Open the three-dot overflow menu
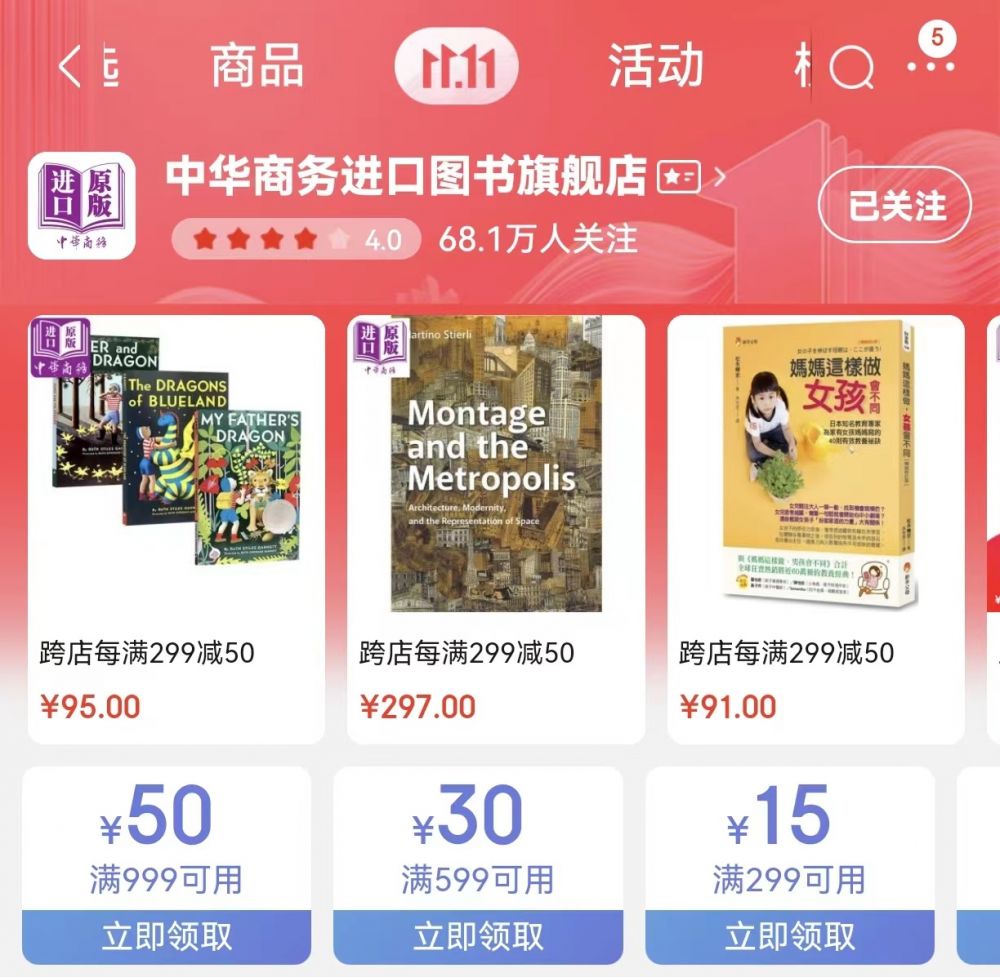1000x977 pixels. click(x=930, y=65)
